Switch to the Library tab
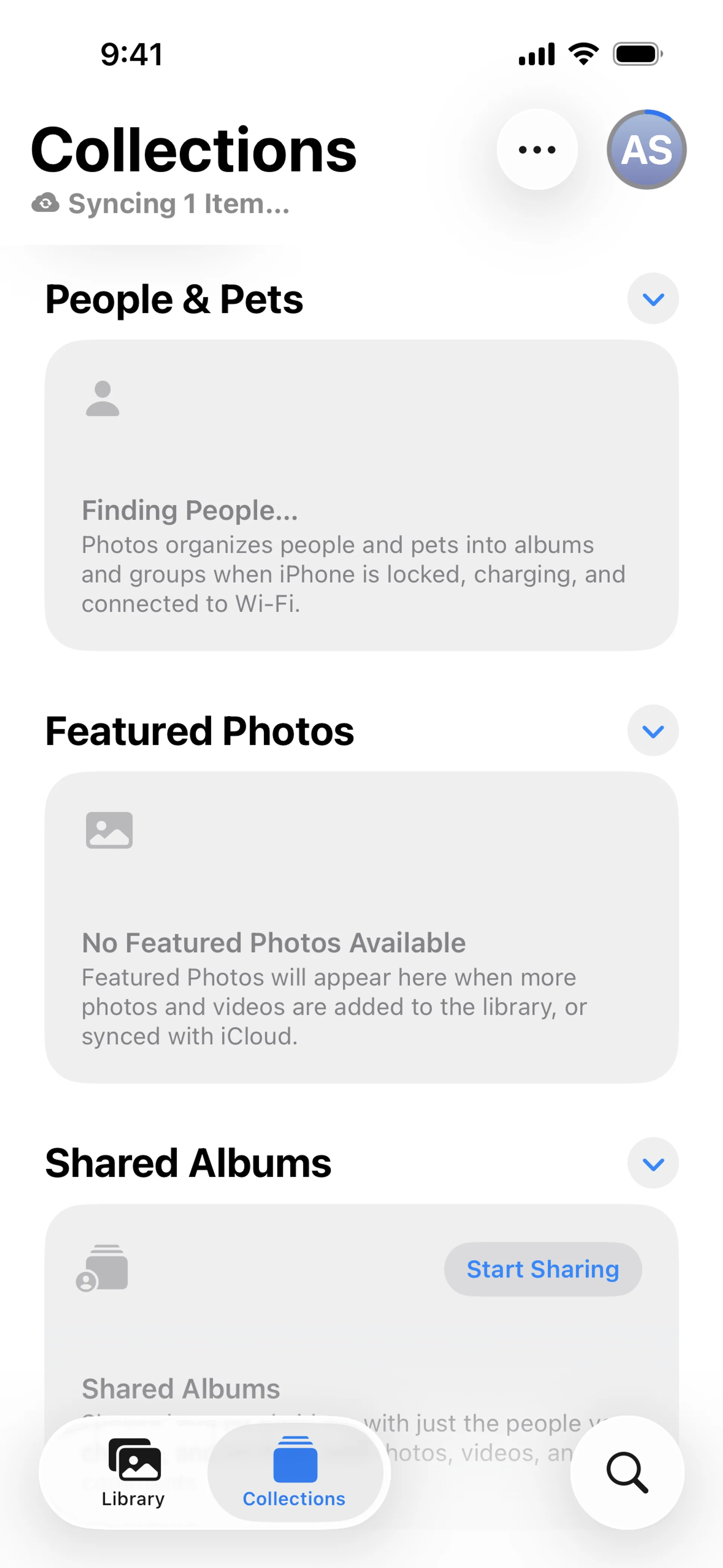Image resolution: width=723 pixels, height=1568 pixels. pos(133,1473)
